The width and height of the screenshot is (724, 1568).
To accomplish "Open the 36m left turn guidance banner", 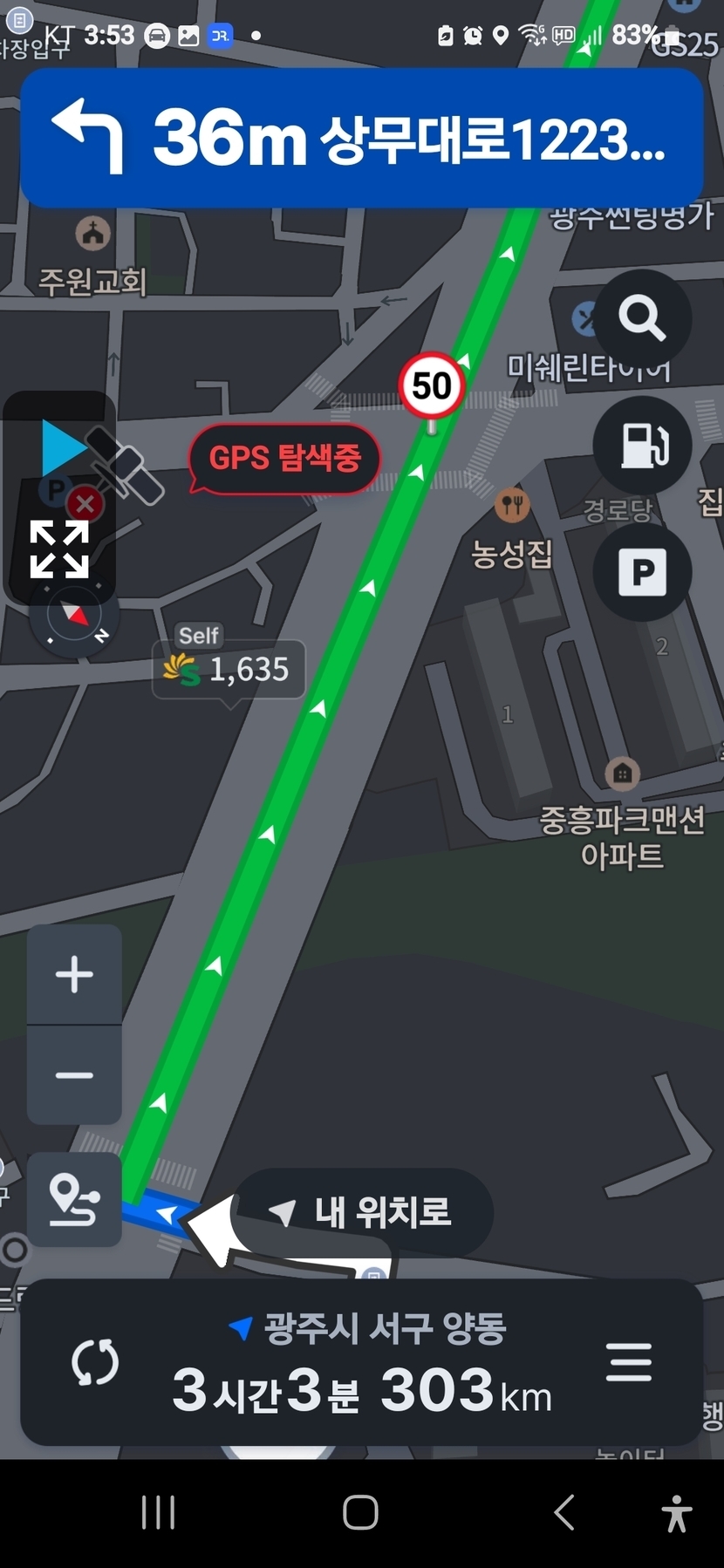I will point(361,138).
